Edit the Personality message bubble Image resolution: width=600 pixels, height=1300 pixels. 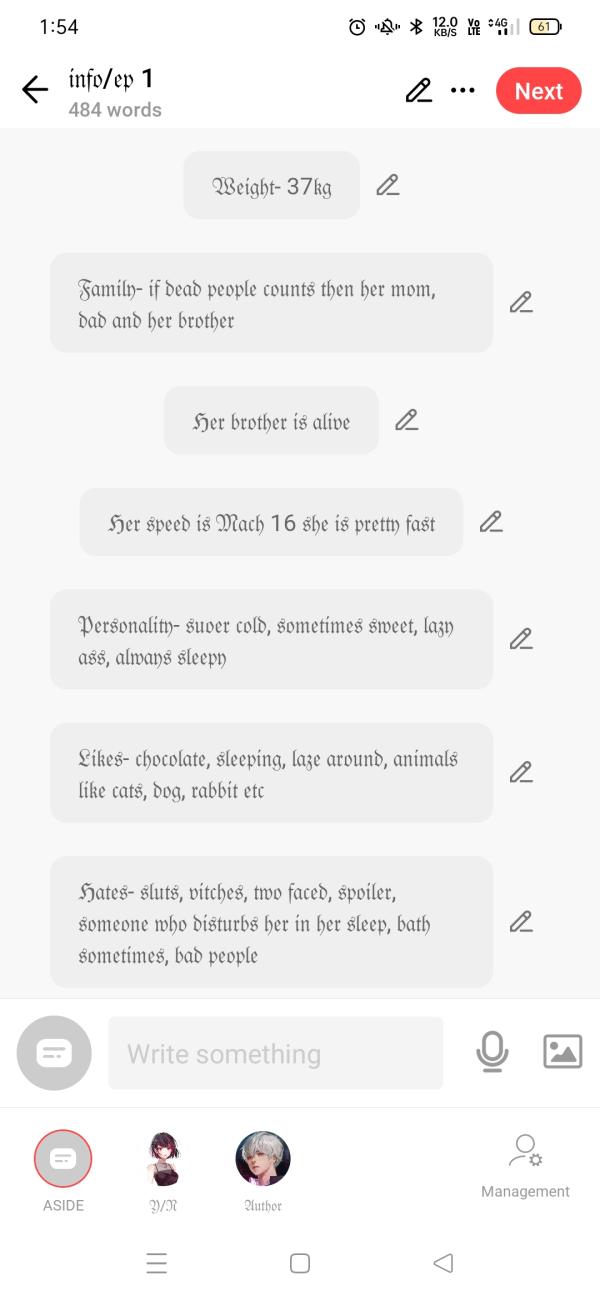click(x=521, y=639)
